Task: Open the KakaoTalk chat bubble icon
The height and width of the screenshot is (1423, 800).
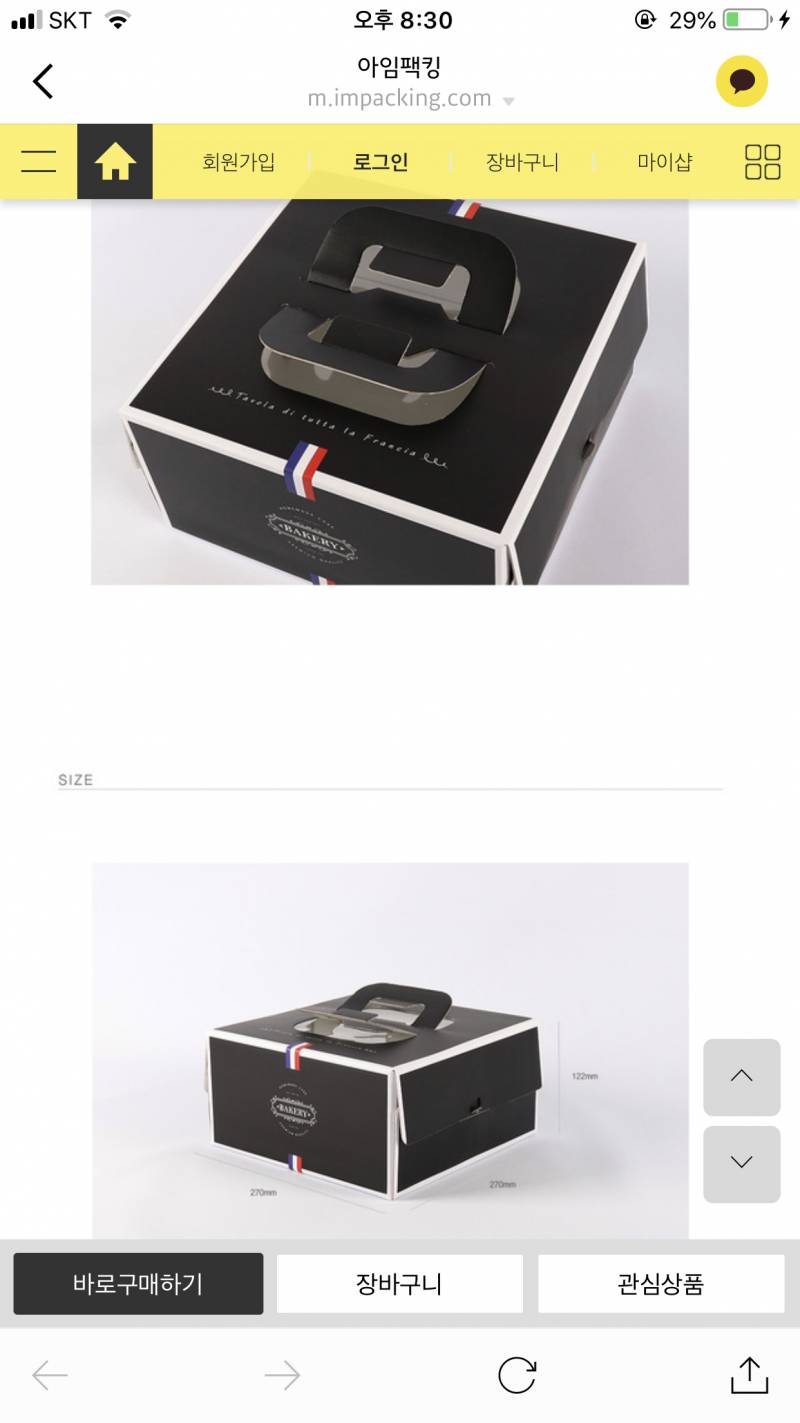Action: (741, 81)
